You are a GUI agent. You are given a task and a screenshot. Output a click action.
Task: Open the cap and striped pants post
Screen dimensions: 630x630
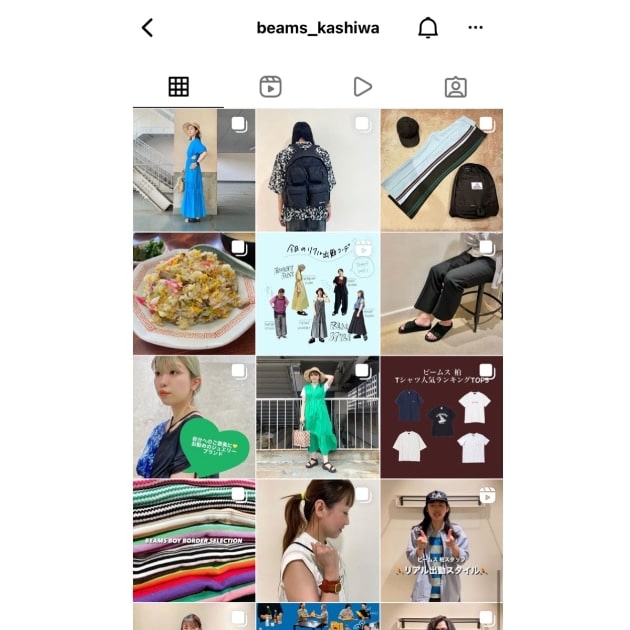[x=441, y=170]
